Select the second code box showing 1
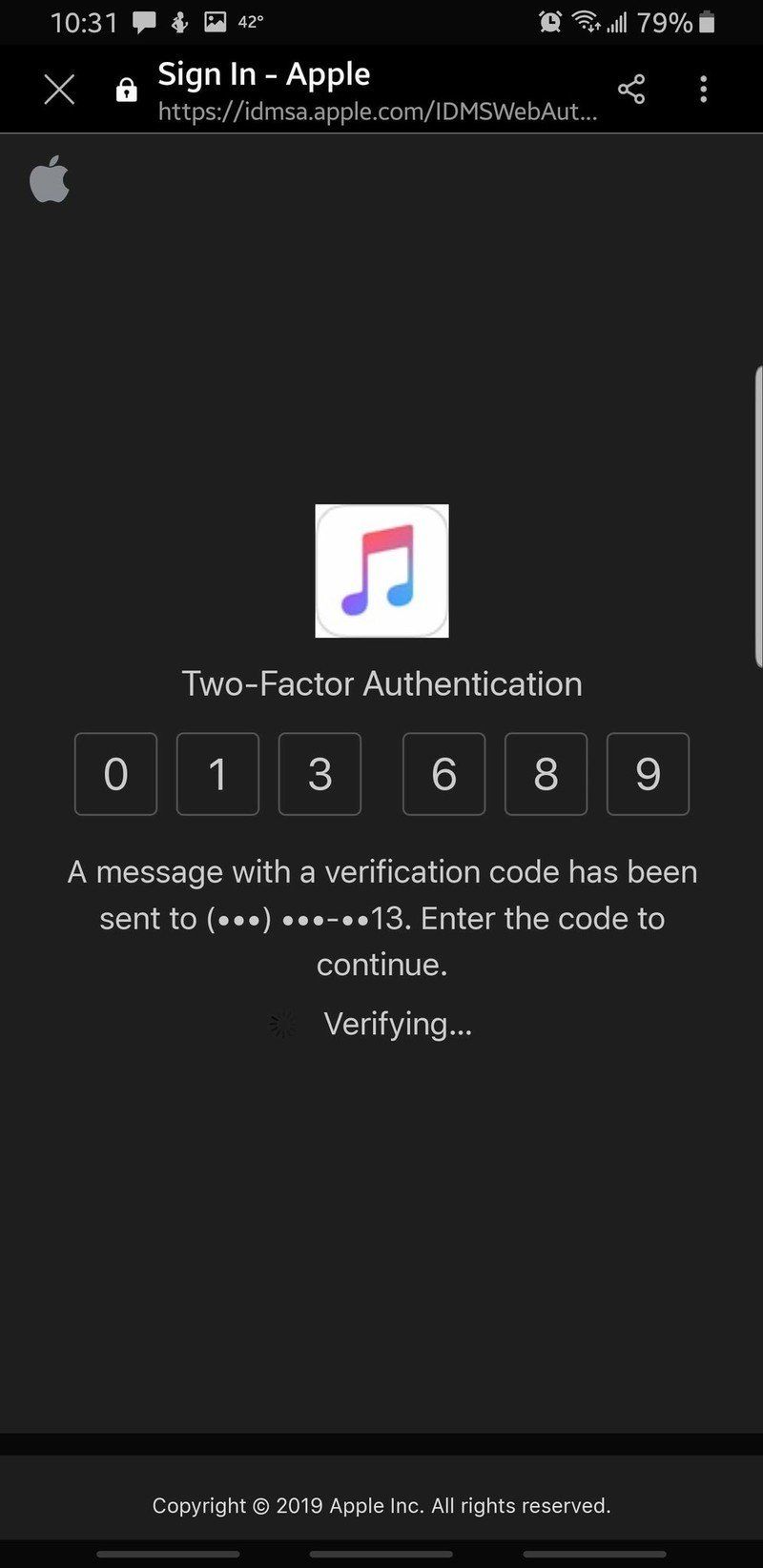 217,774
